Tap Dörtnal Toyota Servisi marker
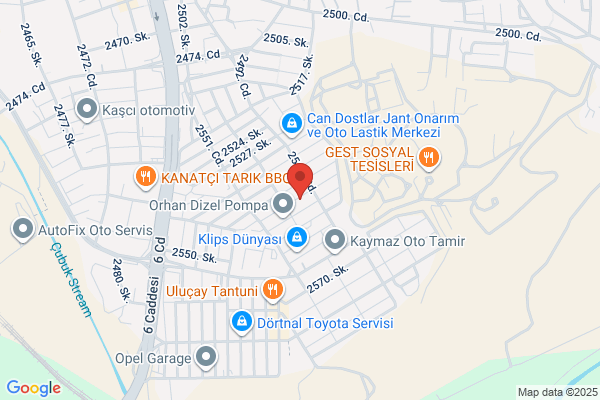Image resolution: width=600 pixels, height=400 pixels. 241,323
